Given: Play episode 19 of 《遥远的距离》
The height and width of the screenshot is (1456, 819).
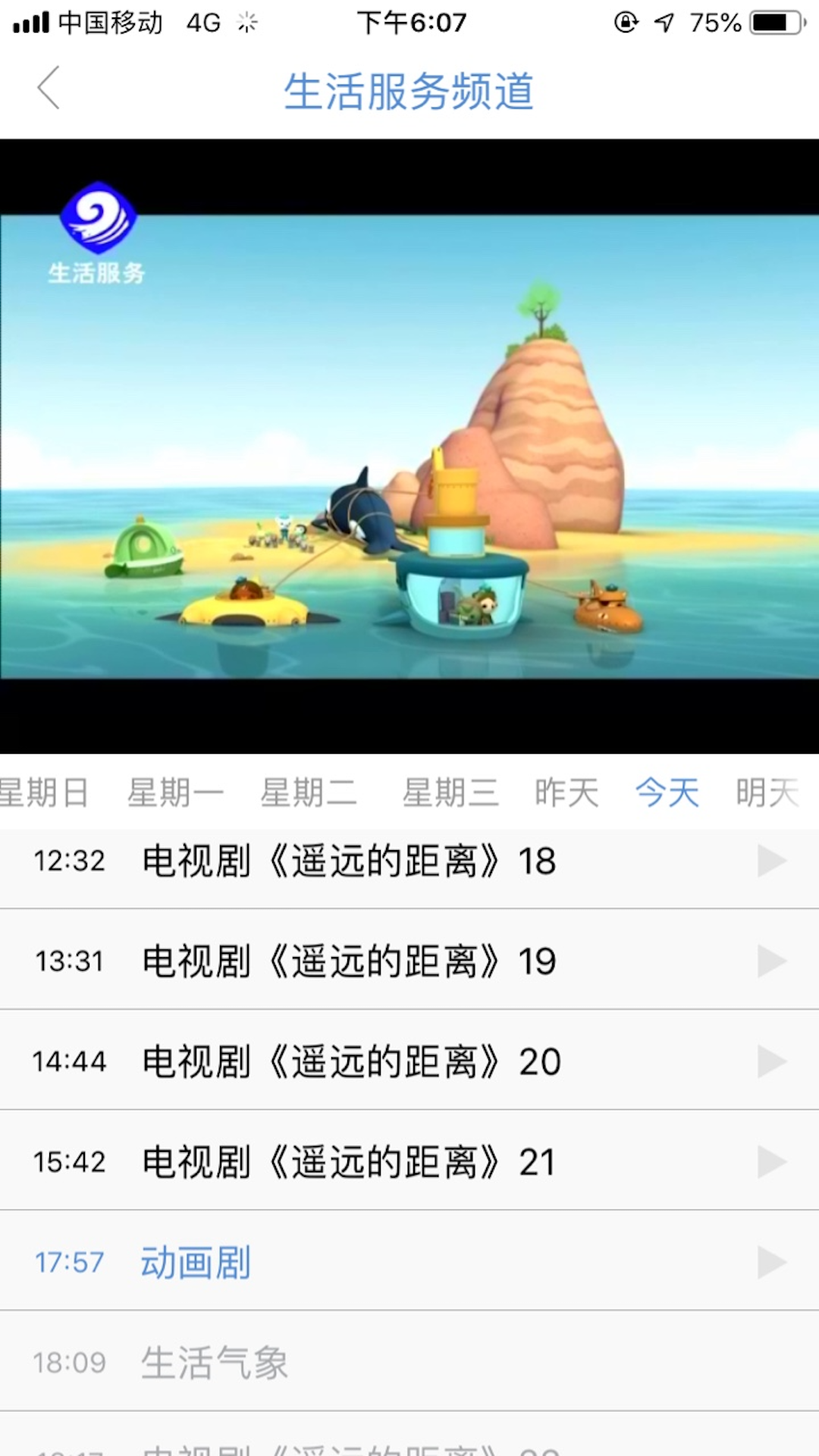Looking at the screenshot, I should click(x=773, y=961).
